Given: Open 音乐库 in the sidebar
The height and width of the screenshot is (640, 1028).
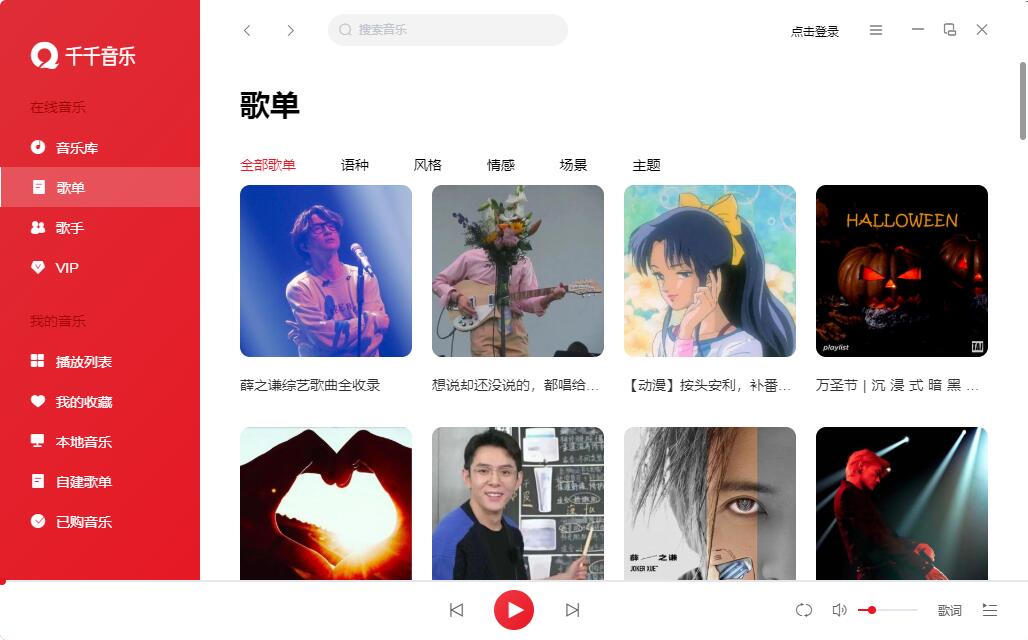Looking at the screenshot, I should pos(76,148).
